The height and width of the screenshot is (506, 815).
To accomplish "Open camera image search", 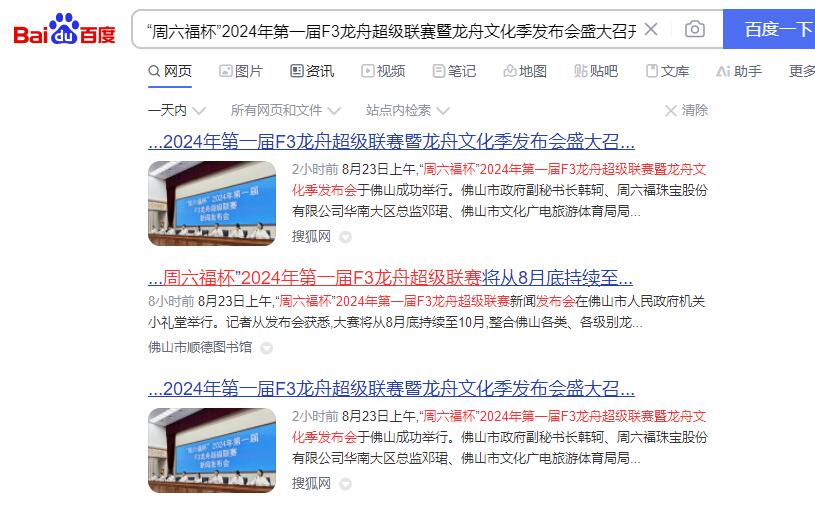I will pos(694,29).
